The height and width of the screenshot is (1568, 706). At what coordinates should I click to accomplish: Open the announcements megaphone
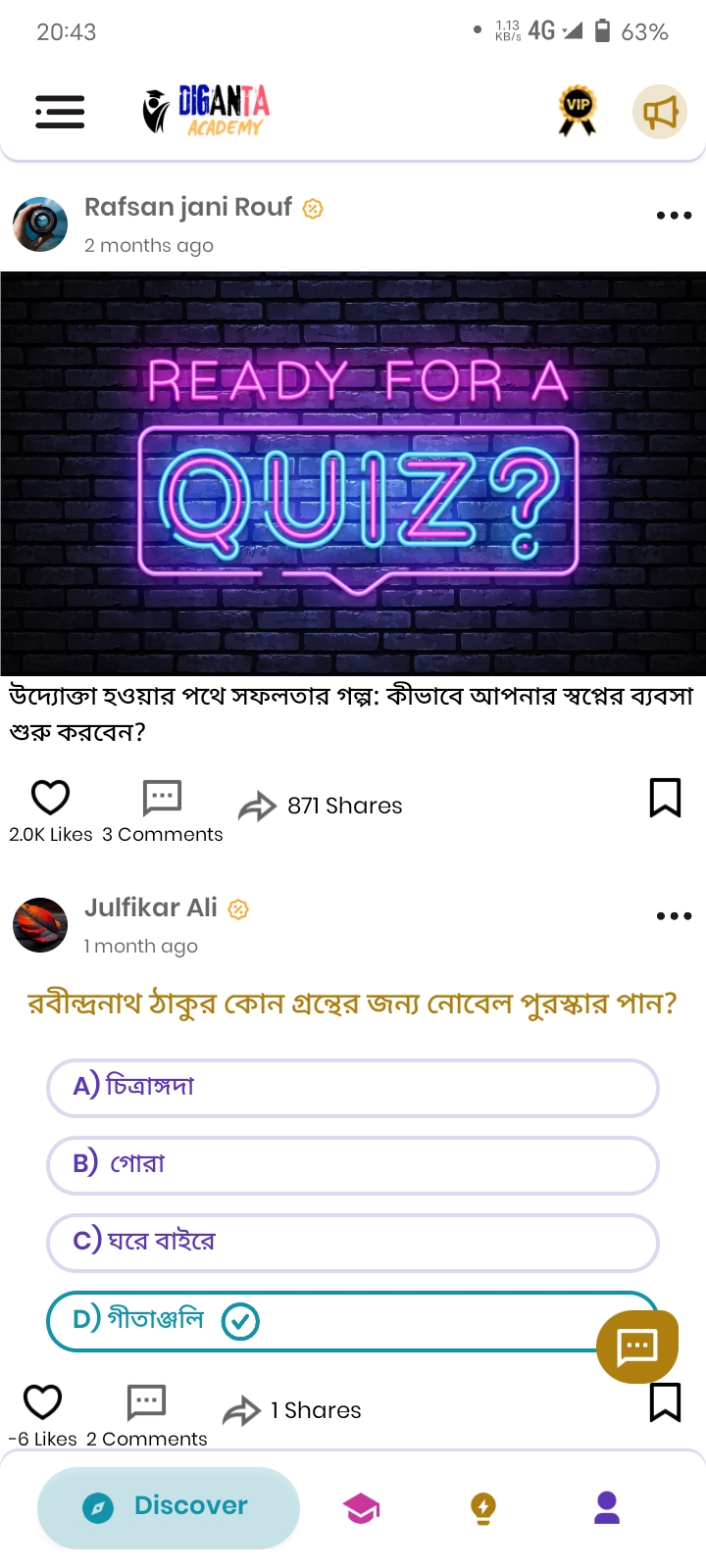[x=660, y=113]
